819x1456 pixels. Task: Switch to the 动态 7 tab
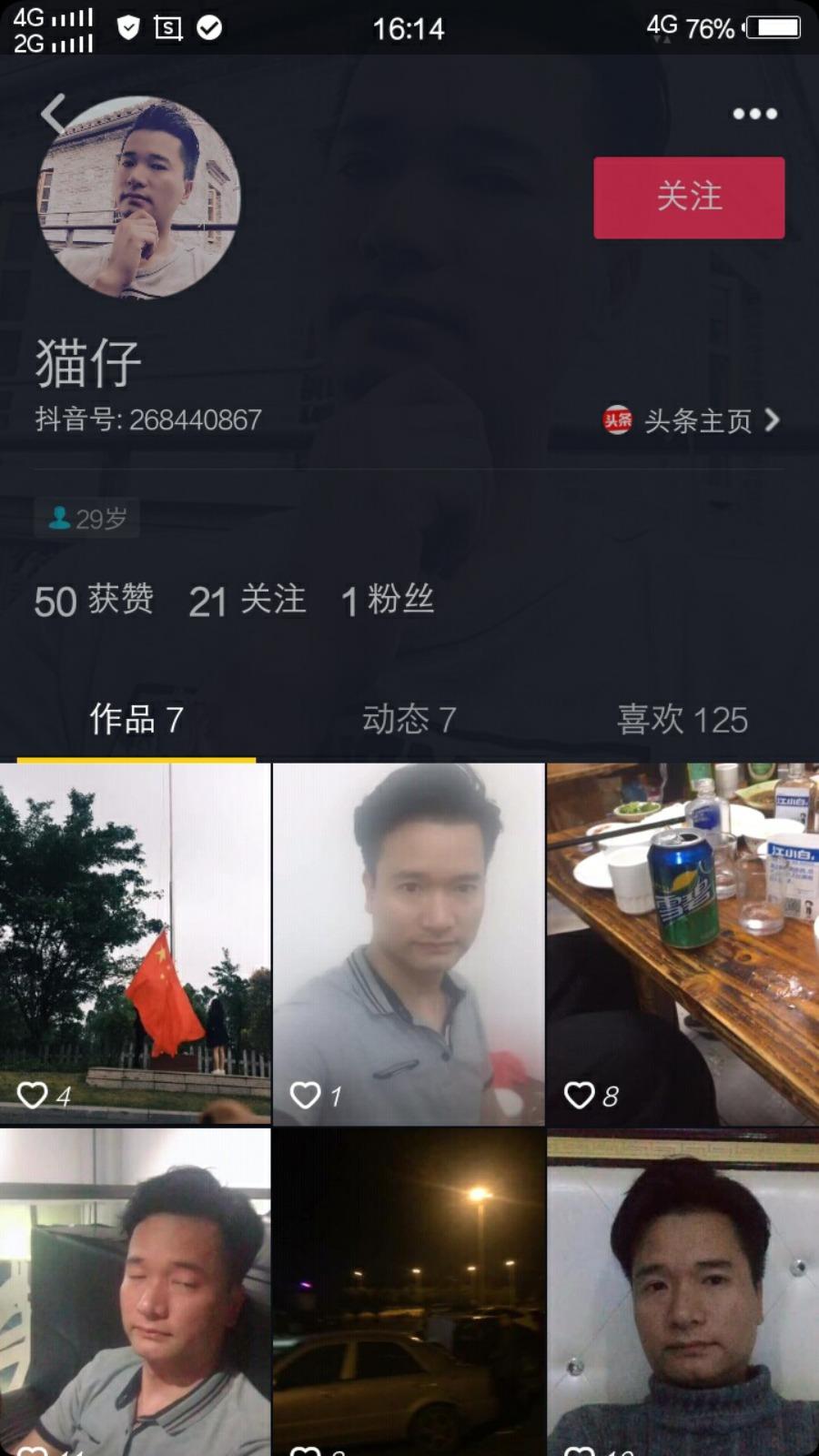pos(409,720)
